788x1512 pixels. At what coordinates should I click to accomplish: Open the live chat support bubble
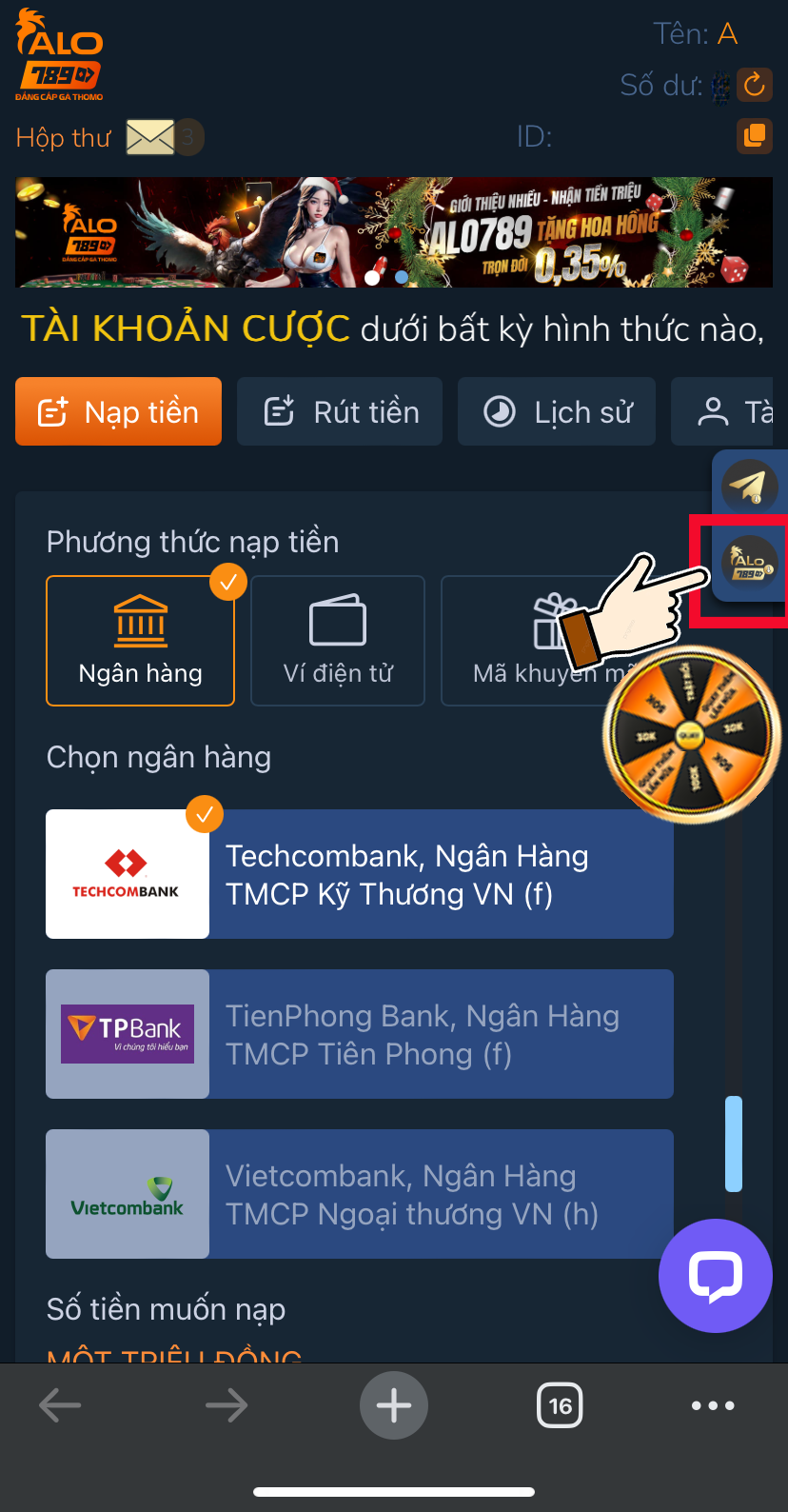coord(716,1275)
